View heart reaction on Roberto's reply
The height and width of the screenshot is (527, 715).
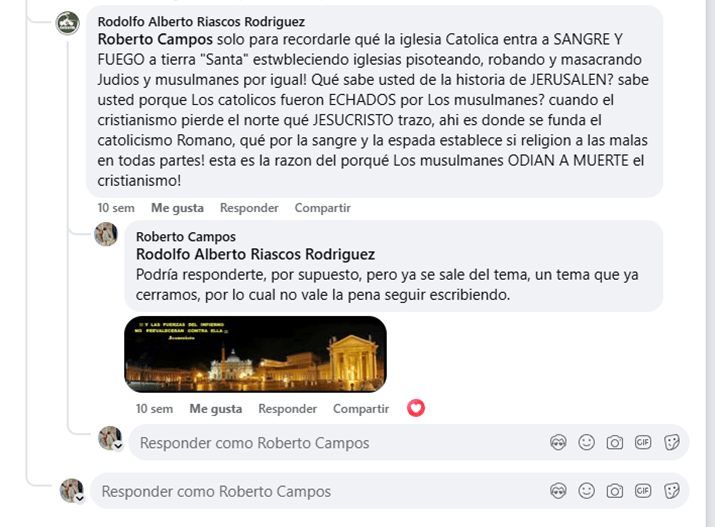click(416, 408)
